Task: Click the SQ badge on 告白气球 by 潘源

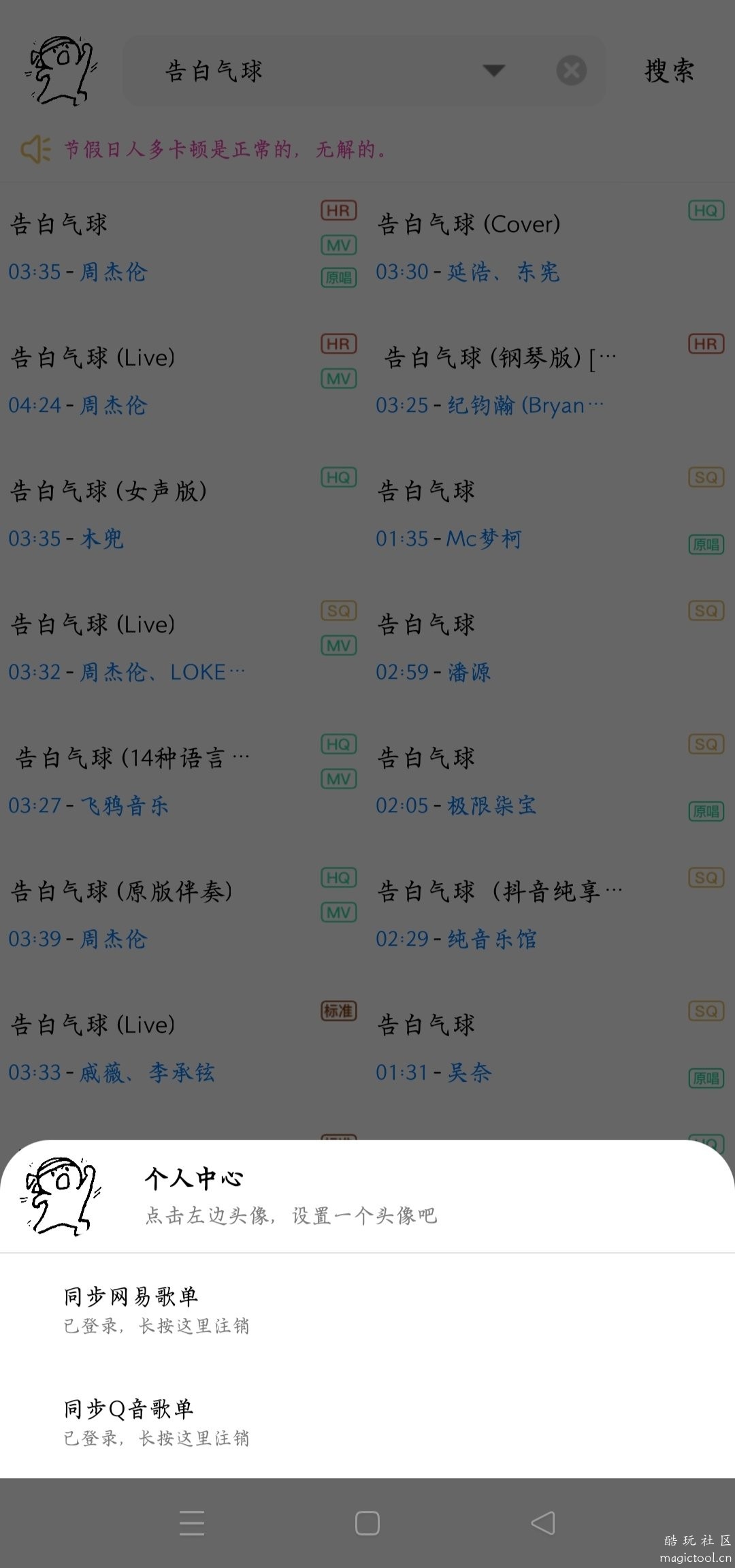Action: click(706, 611)
